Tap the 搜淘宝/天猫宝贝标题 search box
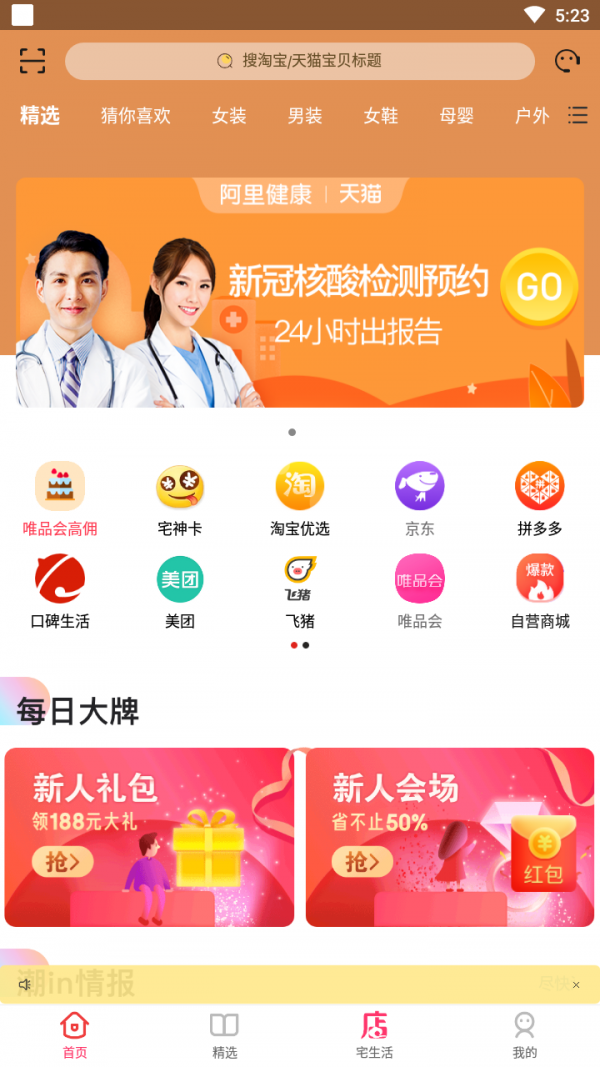This screenshot has height=1067, width=600. 300,61
